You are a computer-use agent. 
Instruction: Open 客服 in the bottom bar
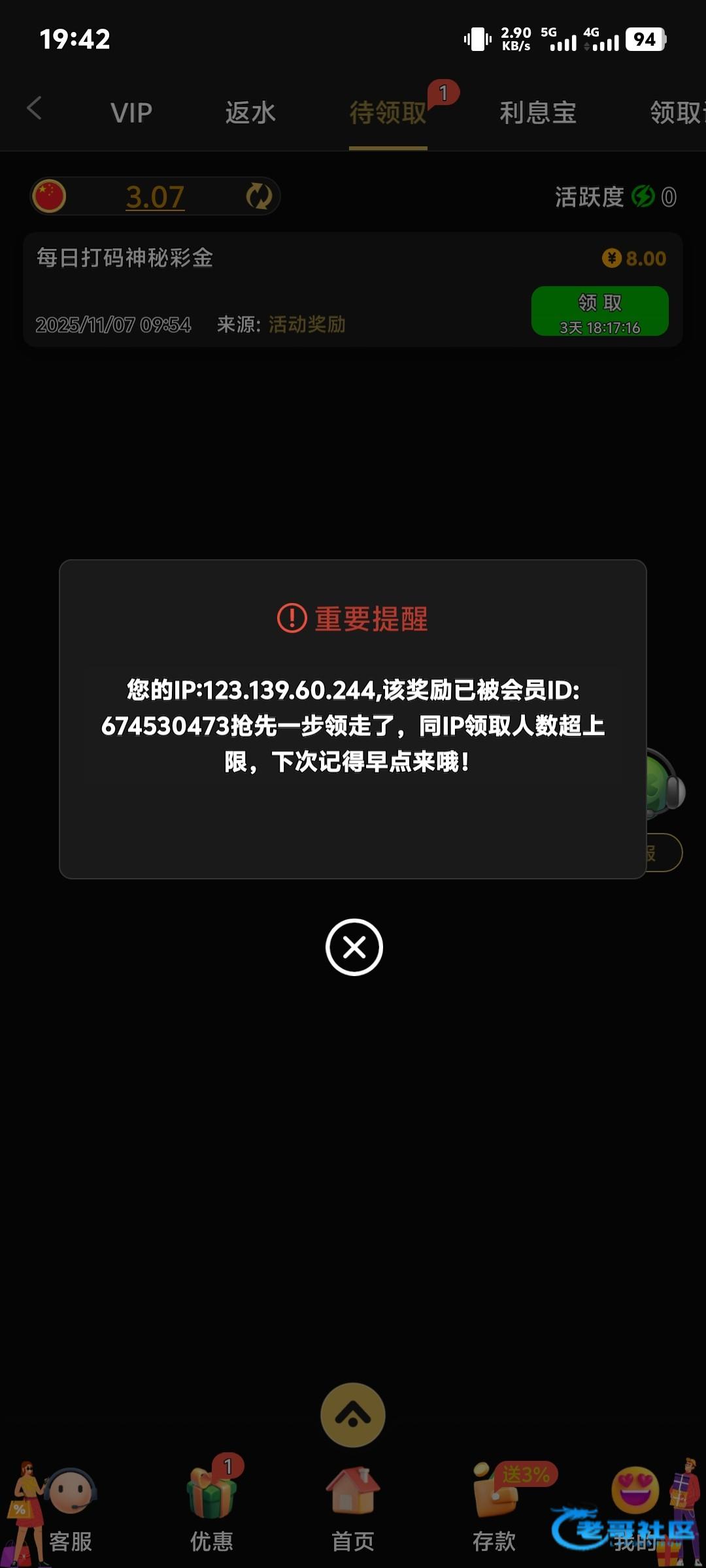[x=71, y=1509]
